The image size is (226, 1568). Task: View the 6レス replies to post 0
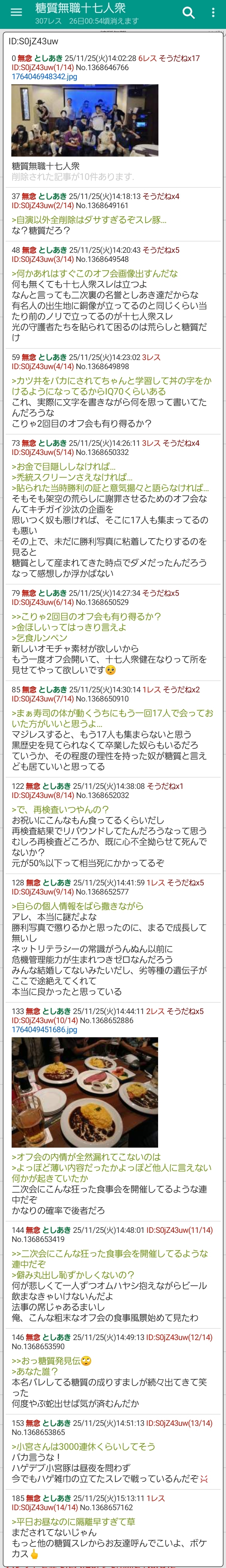147,58
